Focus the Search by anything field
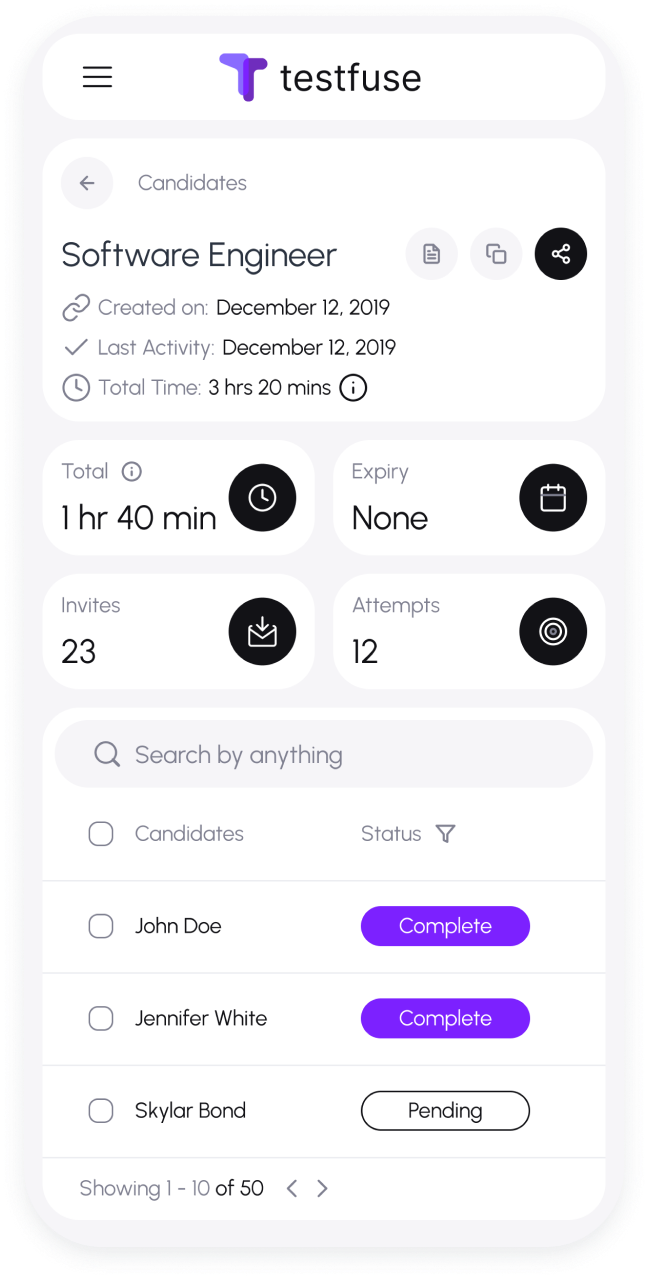 [x=323, y=754]
